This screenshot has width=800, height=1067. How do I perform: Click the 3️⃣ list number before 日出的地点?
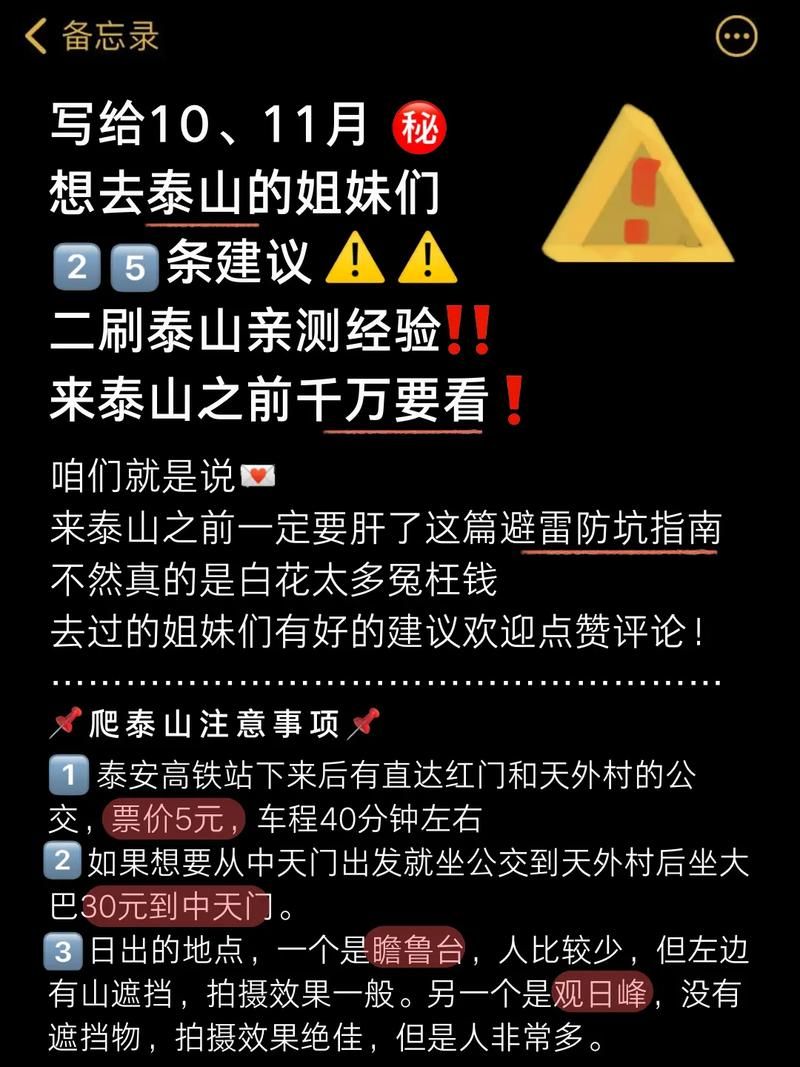66,948
